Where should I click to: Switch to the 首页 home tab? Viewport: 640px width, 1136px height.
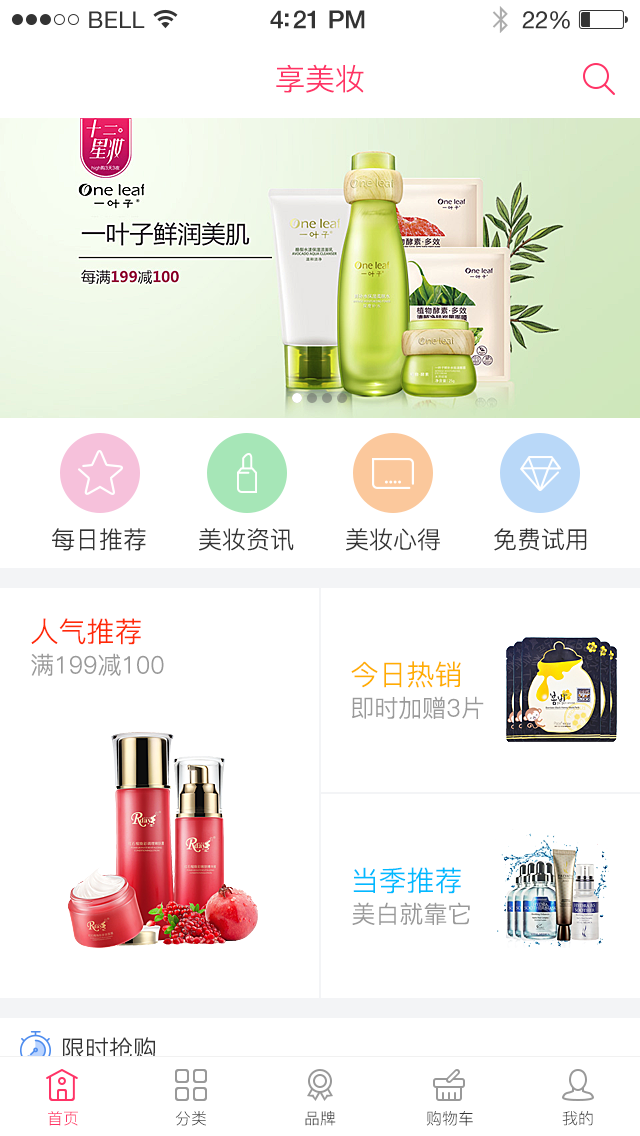coord(62,1097)
